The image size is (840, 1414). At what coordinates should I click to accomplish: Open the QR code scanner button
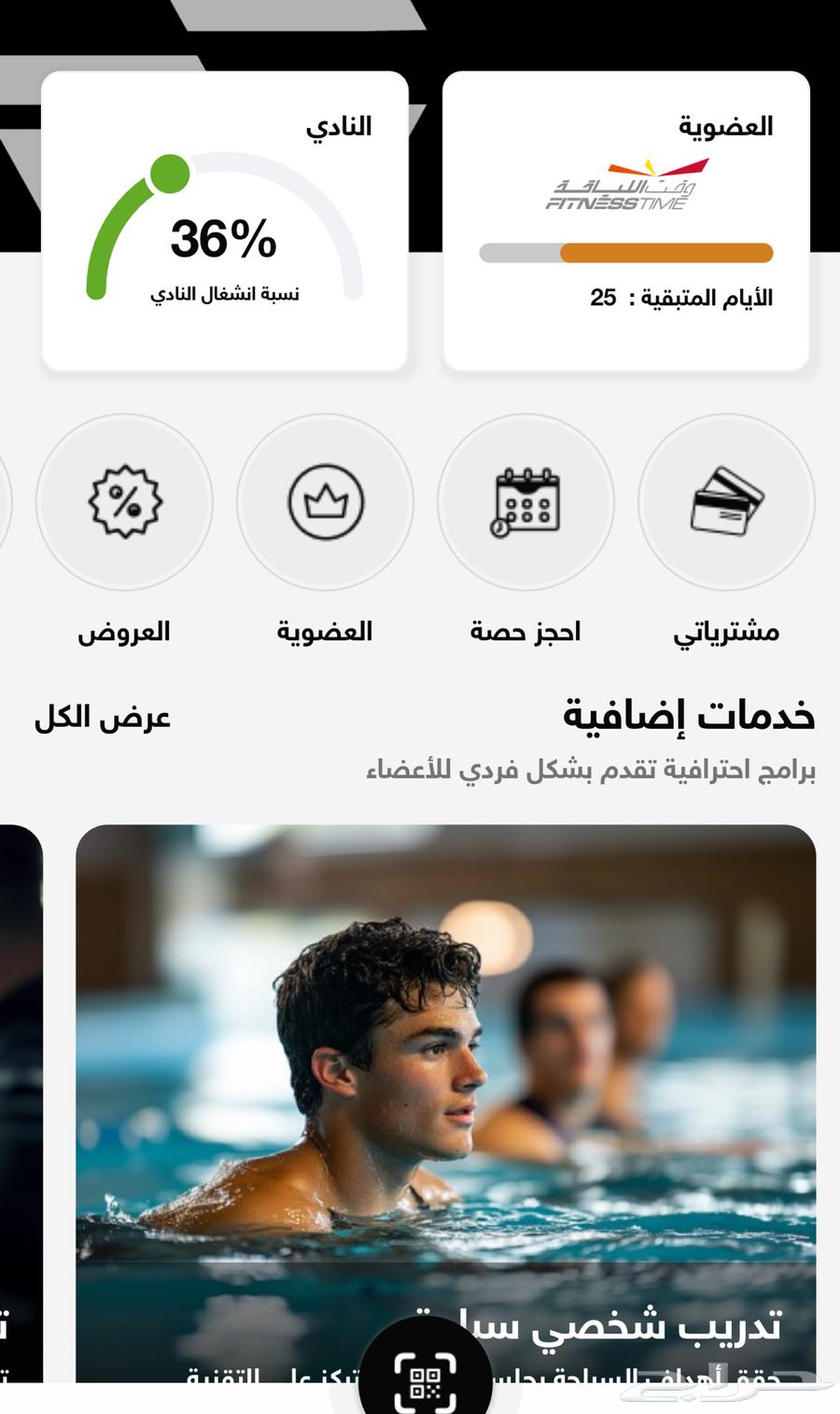(425, 1374)
